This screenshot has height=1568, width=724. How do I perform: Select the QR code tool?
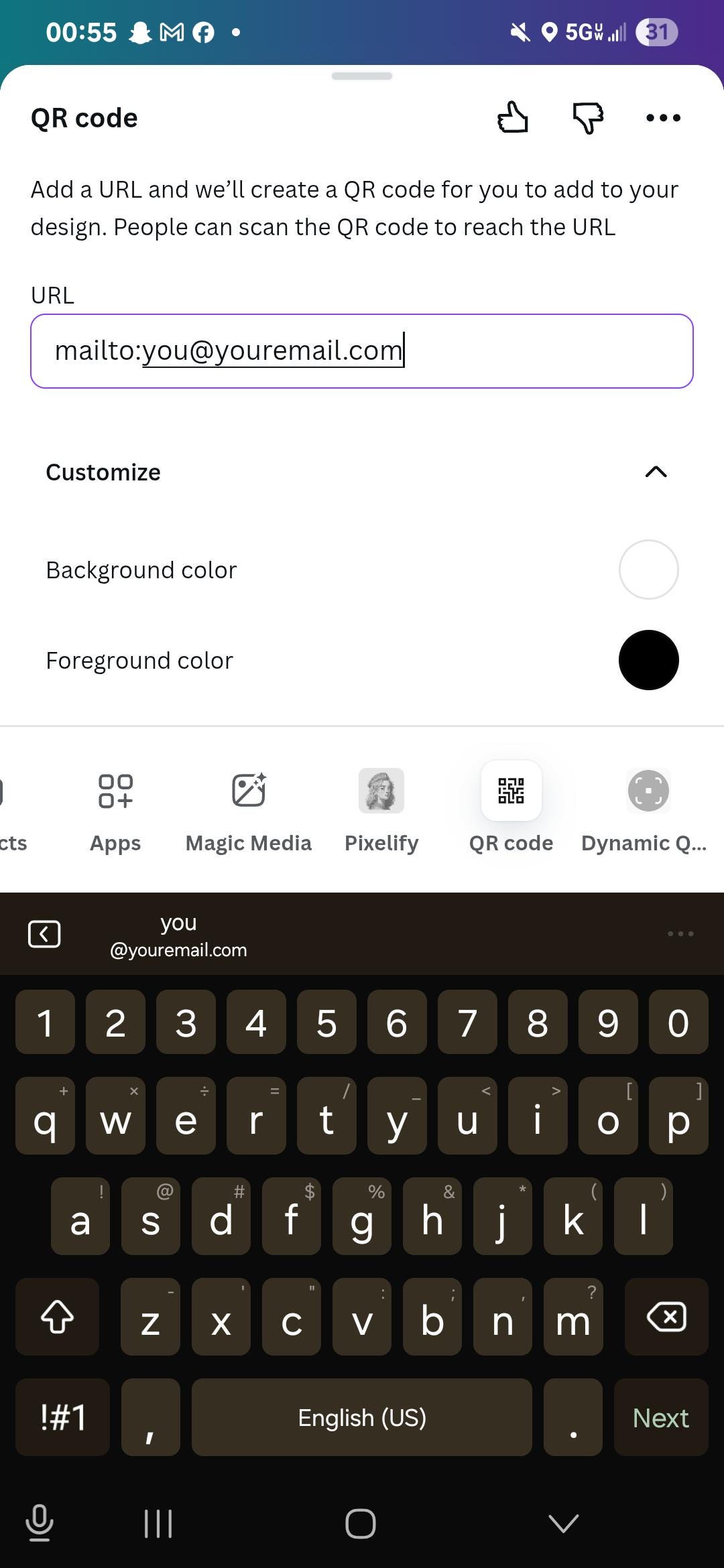click(x=511, y=811)
